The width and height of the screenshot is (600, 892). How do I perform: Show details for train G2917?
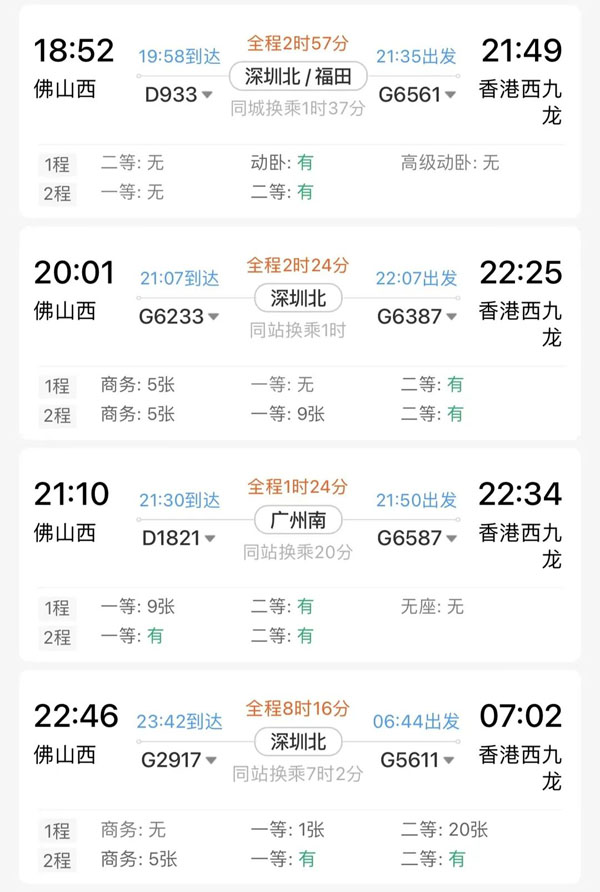(179, 761)
